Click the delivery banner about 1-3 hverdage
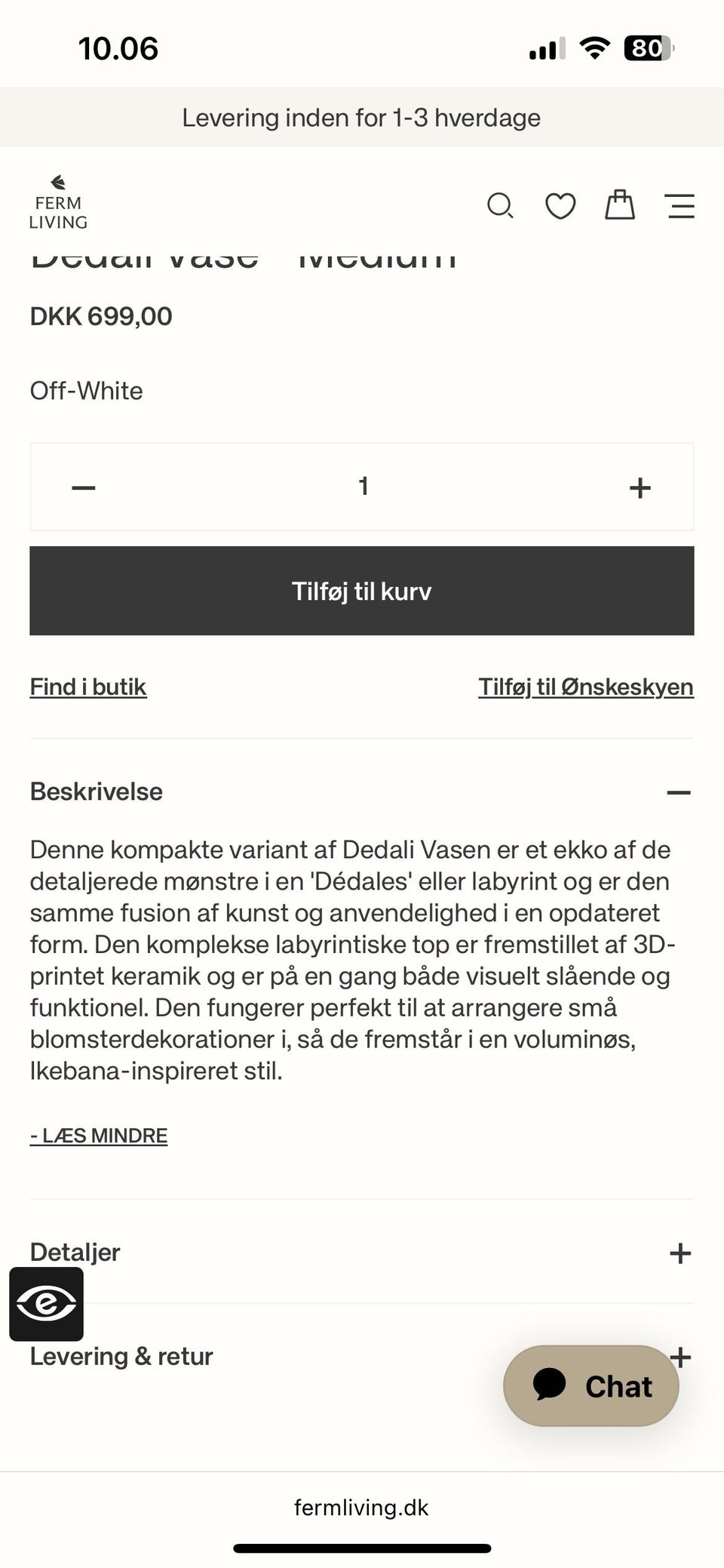Image resolution: width=724 pixels, height=1568 pixels. pyautogui.click(x=361, y=118)
